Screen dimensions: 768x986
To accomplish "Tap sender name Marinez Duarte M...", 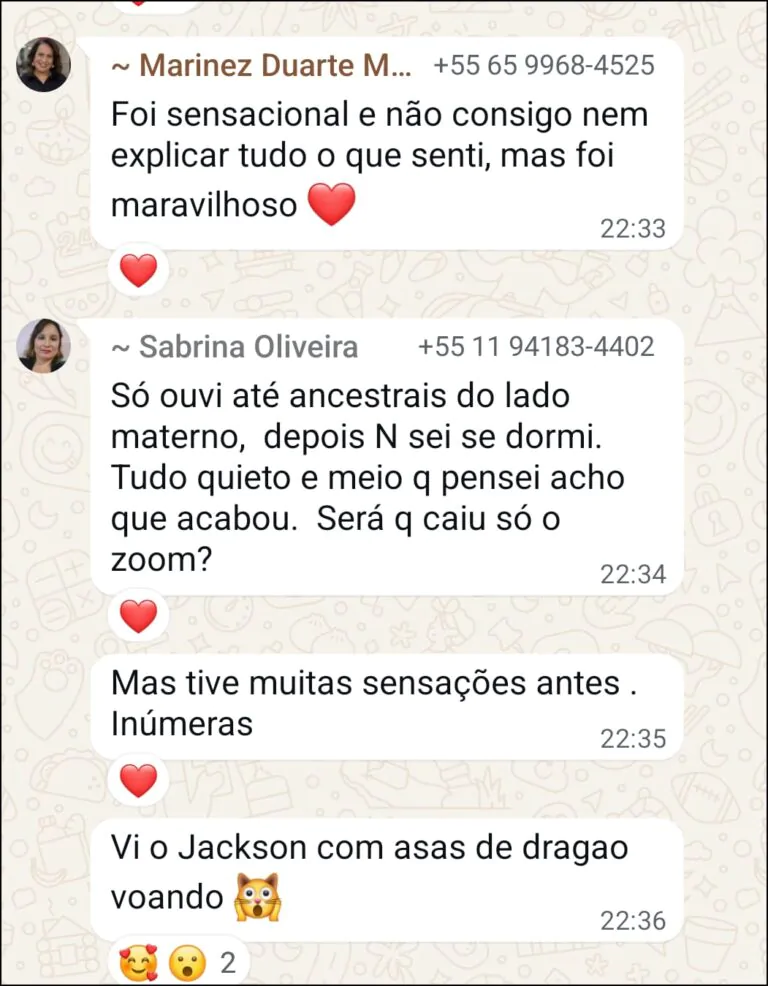I will (260, 66).
